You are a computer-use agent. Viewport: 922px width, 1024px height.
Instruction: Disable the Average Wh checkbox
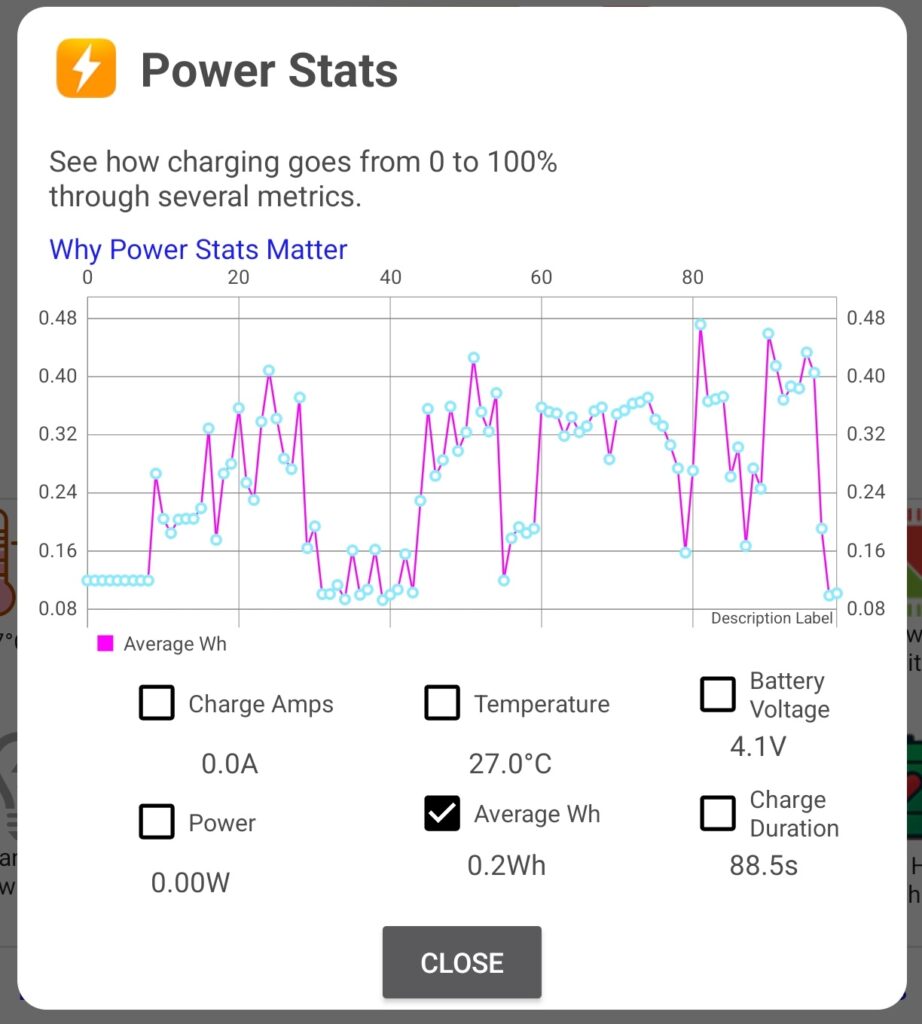pyautogui.click(x=442, y=814)
